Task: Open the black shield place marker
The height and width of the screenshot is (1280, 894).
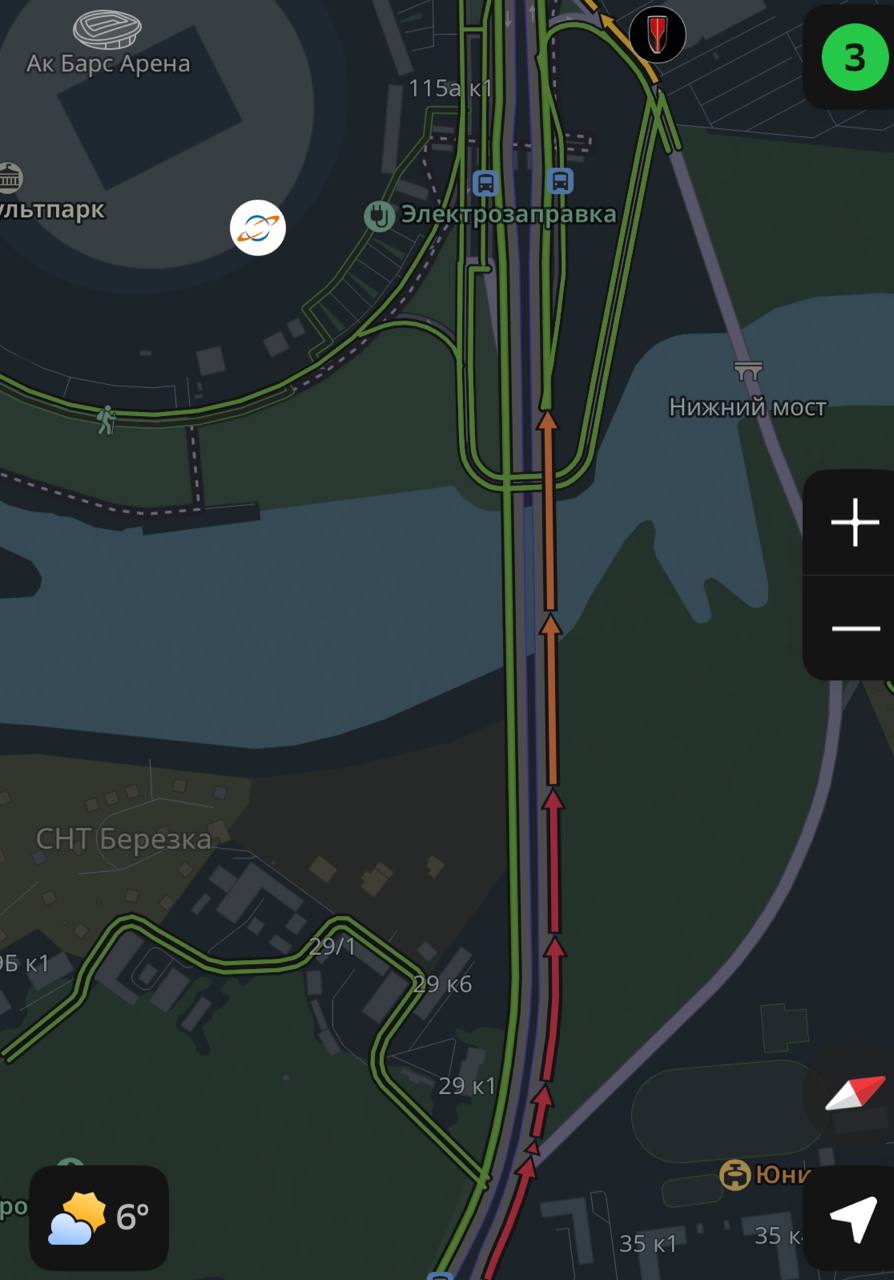Action: 657,34
